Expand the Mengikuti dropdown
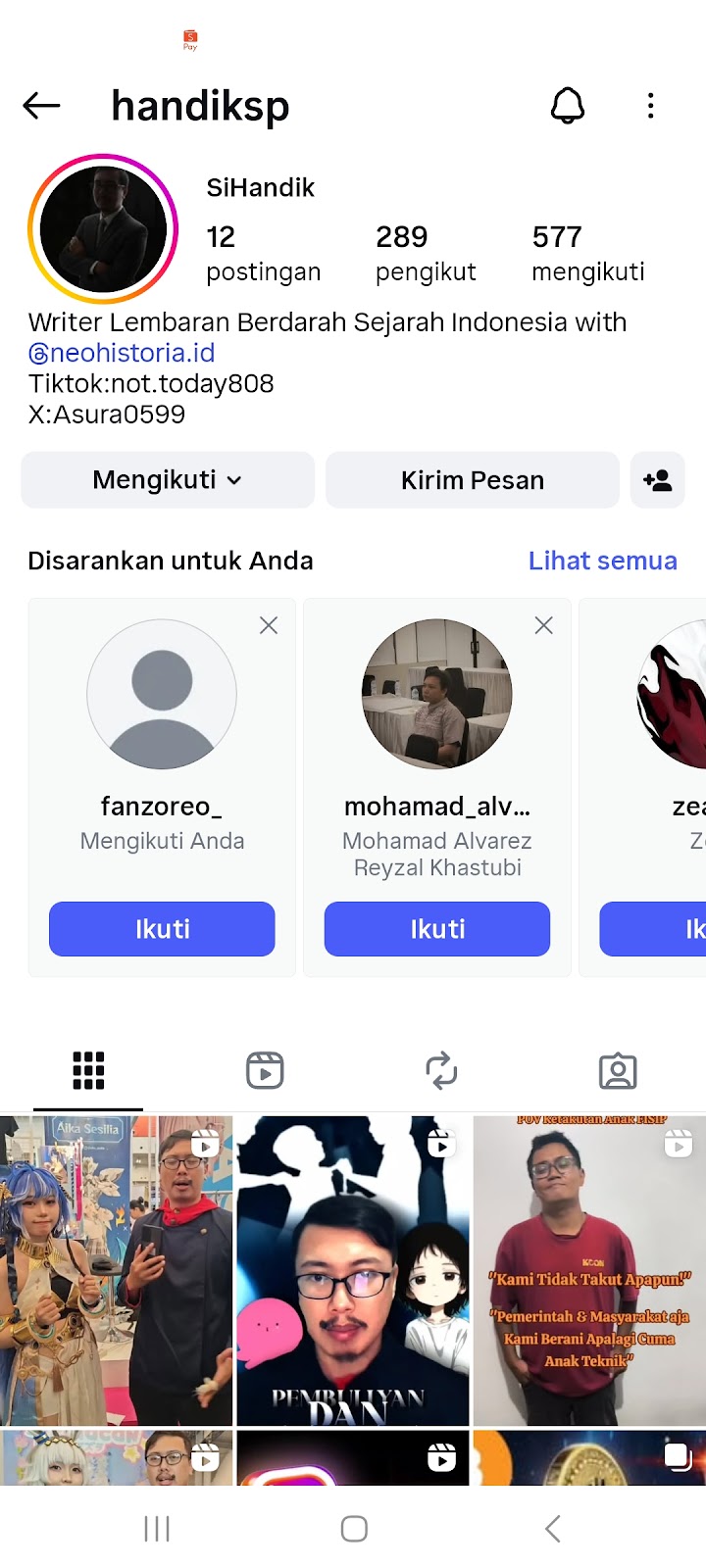 click(168, 480)
